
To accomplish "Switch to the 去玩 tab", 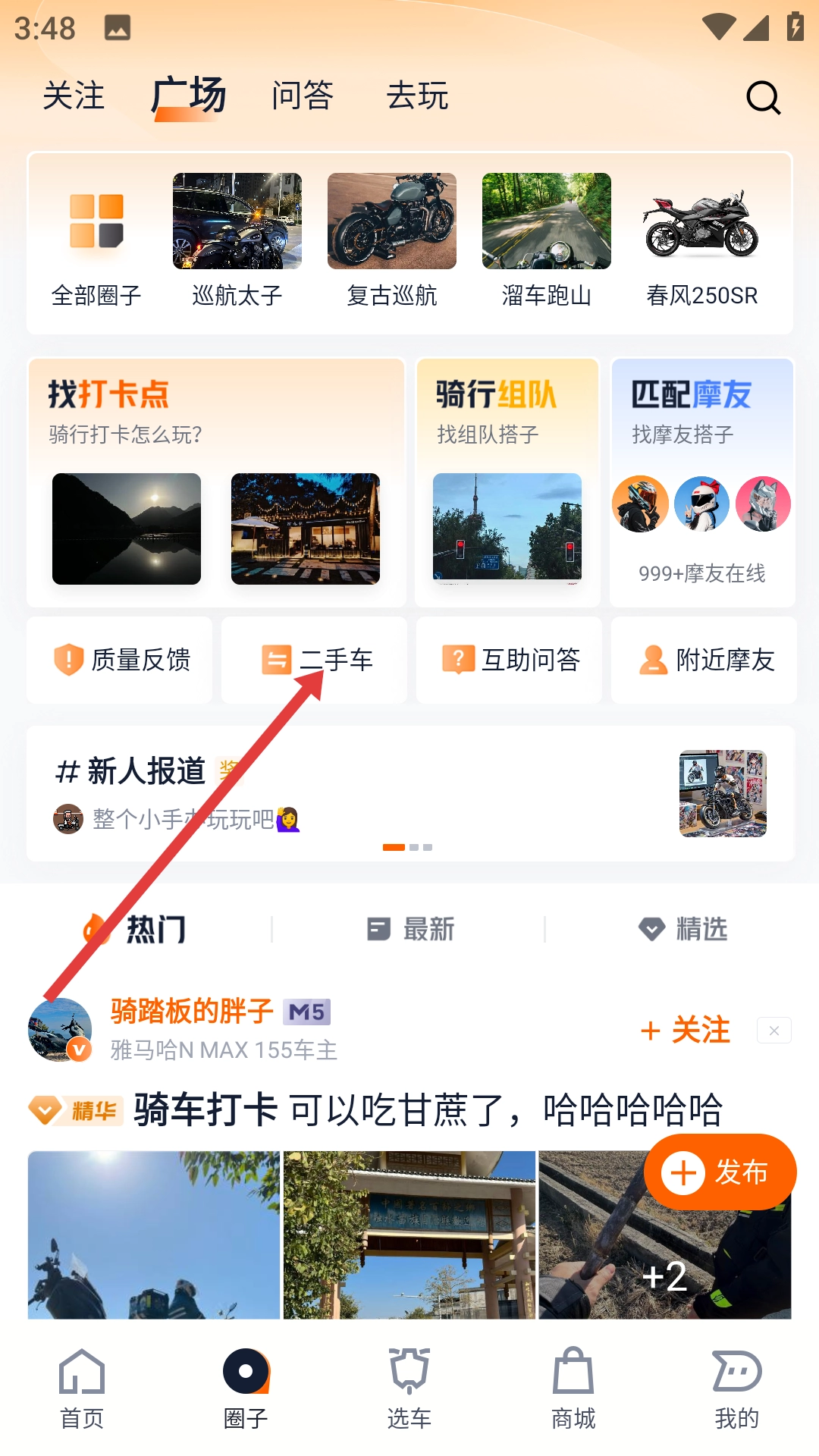I will coord(417,96).
